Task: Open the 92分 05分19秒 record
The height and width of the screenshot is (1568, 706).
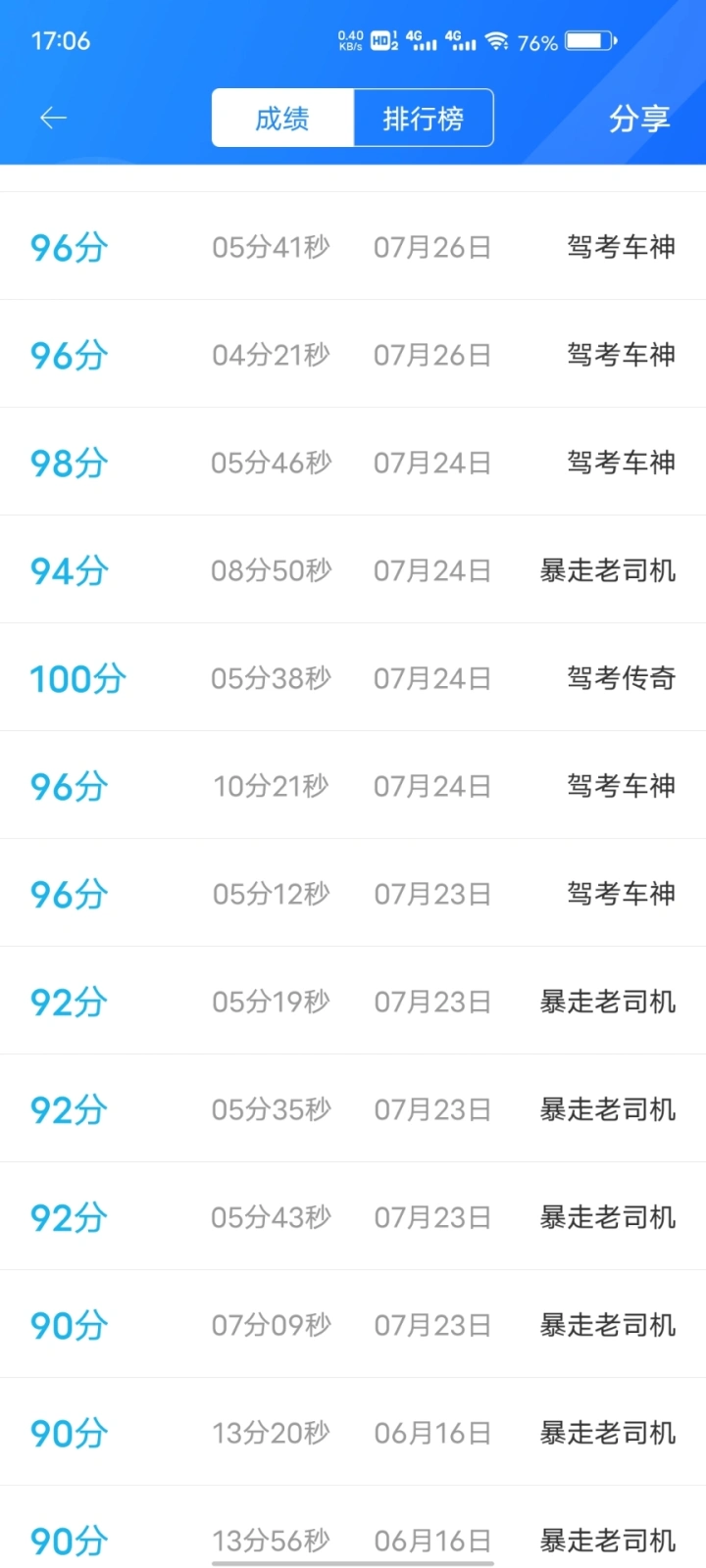Action: click(353, 1001)
